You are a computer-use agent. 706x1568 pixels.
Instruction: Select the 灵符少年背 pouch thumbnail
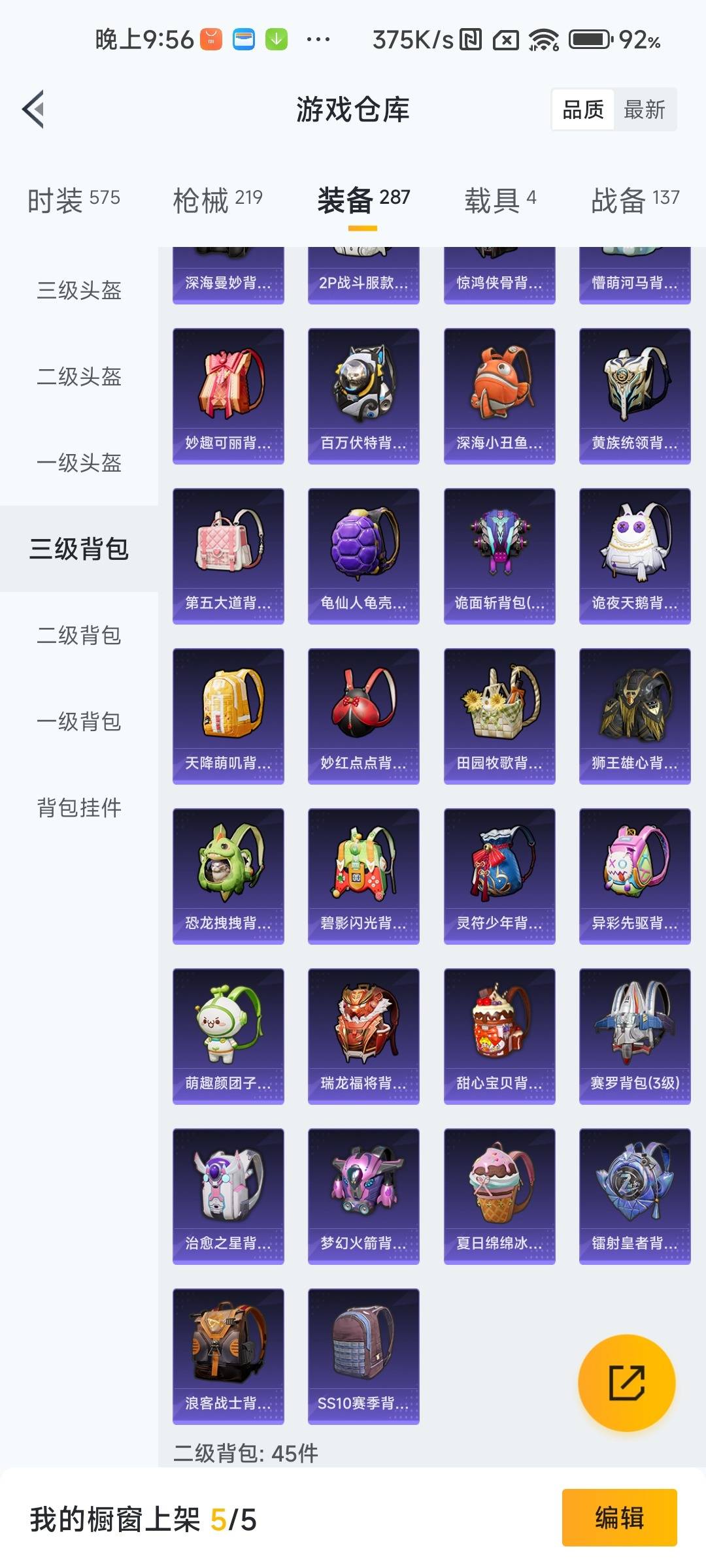pos(499,872)
